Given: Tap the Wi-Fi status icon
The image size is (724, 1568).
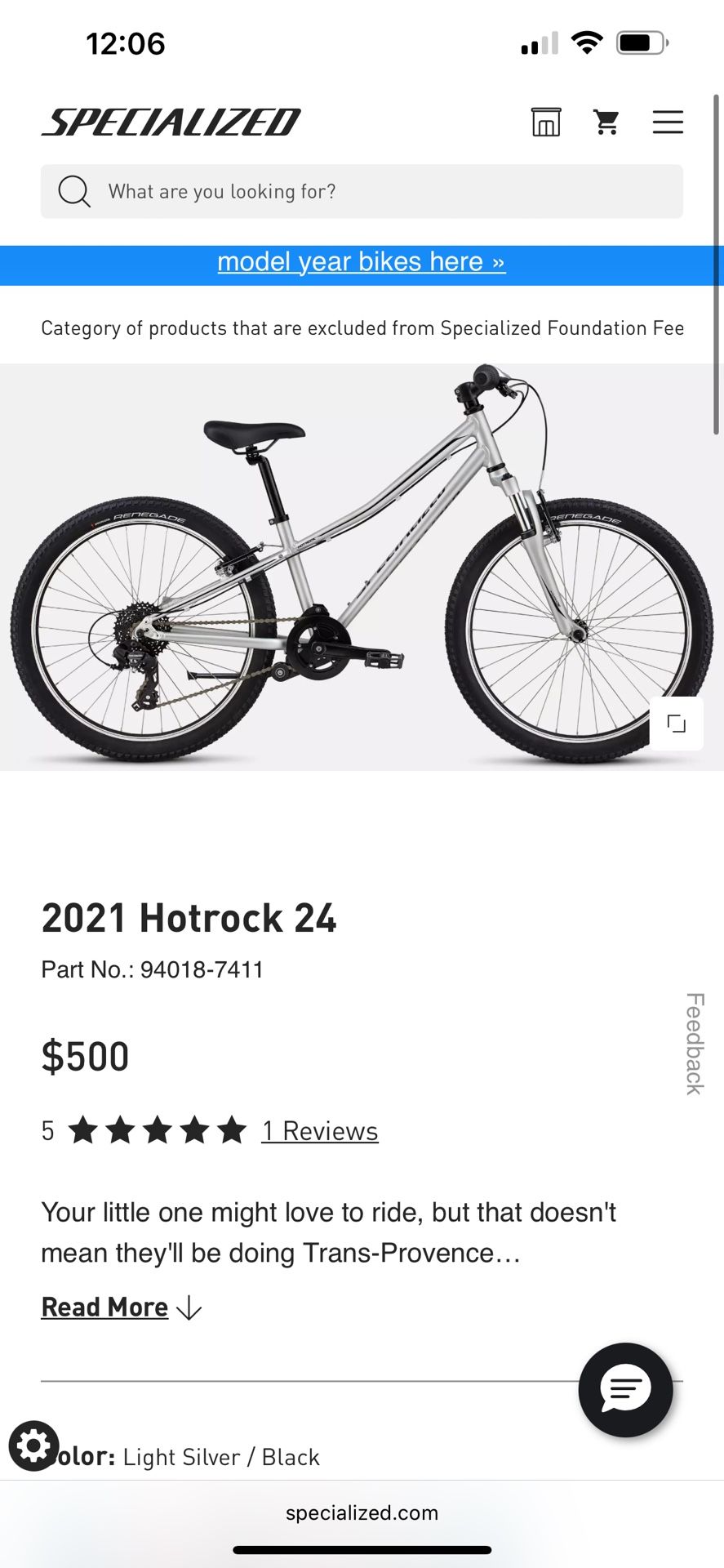Looking at the screenshot, I should click(587, 42).
